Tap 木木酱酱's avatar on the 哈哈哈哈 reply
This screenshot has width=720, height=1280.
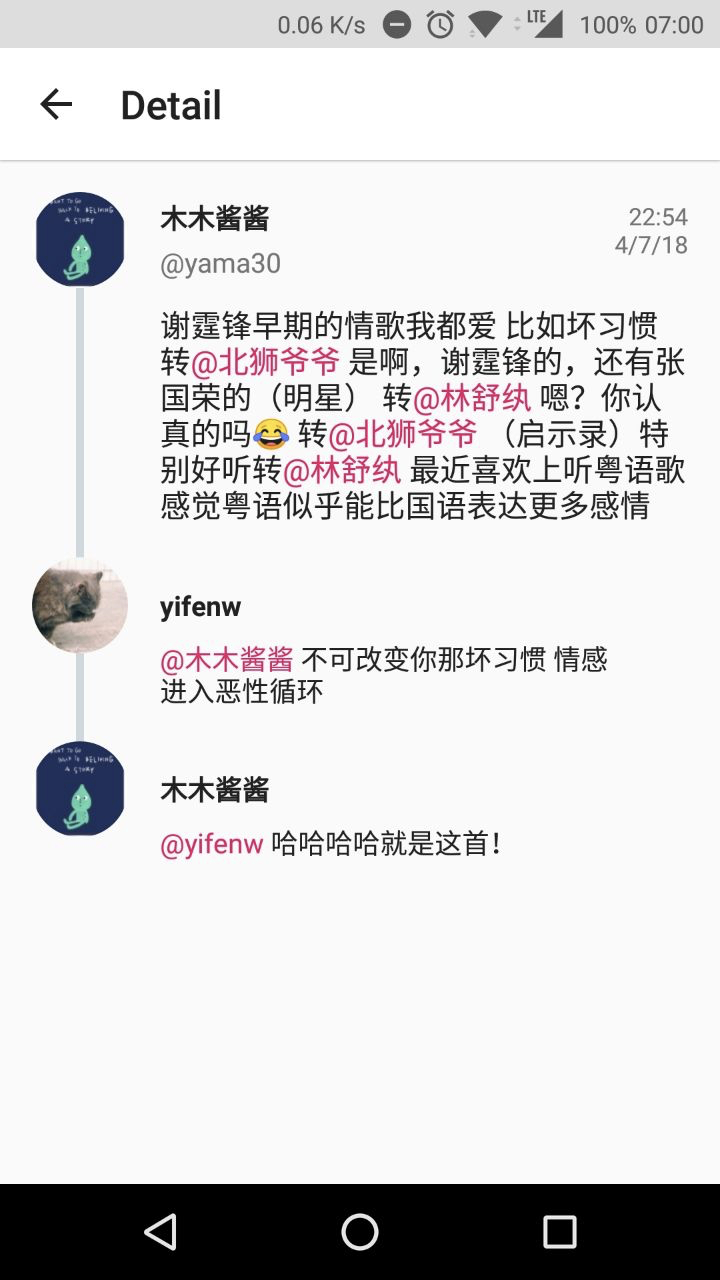click(x=80, y=789)
